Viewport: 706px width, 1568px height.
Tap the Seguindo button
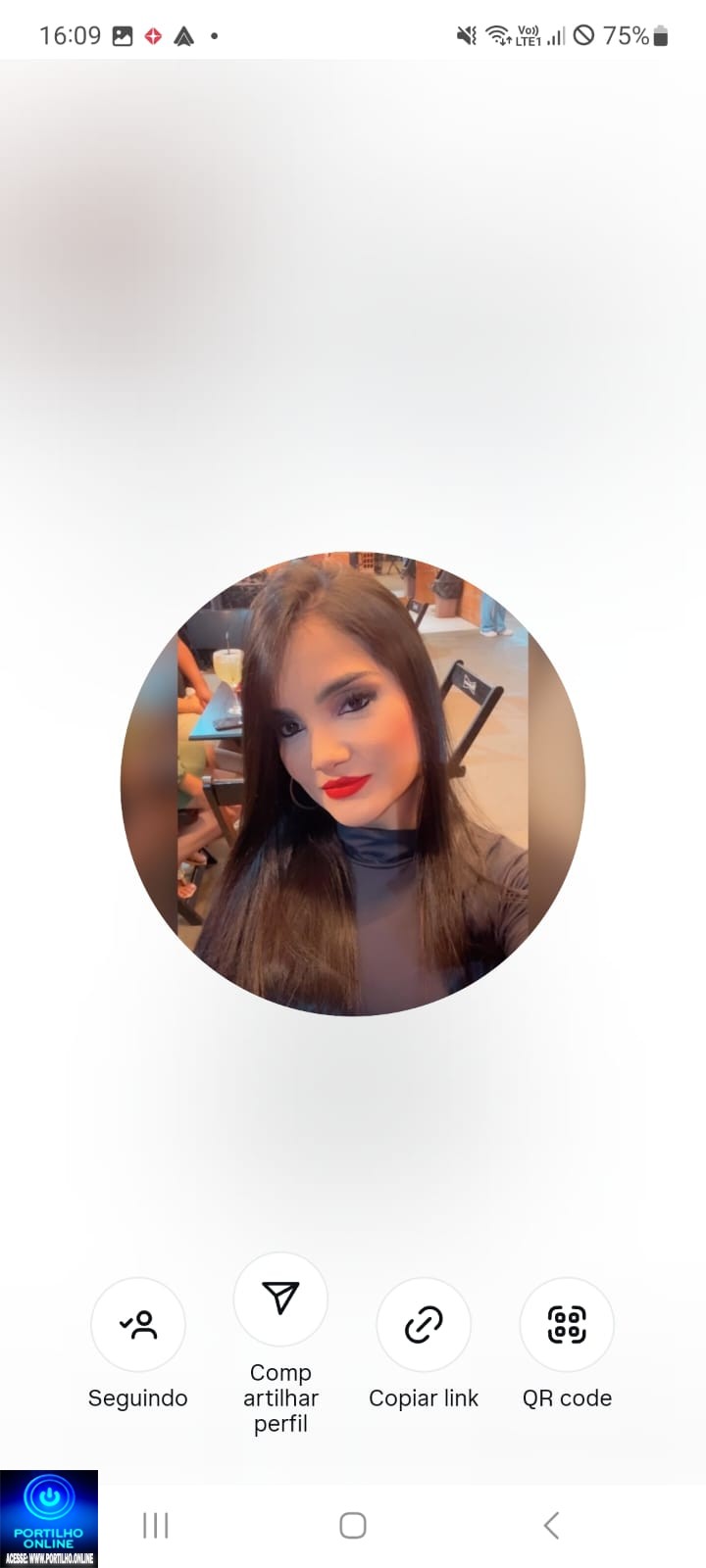pyautogui.click(x=138, y=1324)
